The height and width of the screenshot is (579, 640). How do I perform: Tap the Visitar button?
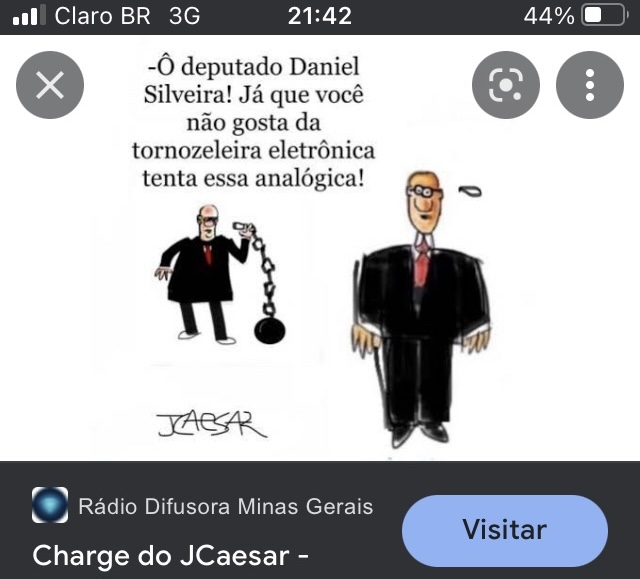click(504, 530)
